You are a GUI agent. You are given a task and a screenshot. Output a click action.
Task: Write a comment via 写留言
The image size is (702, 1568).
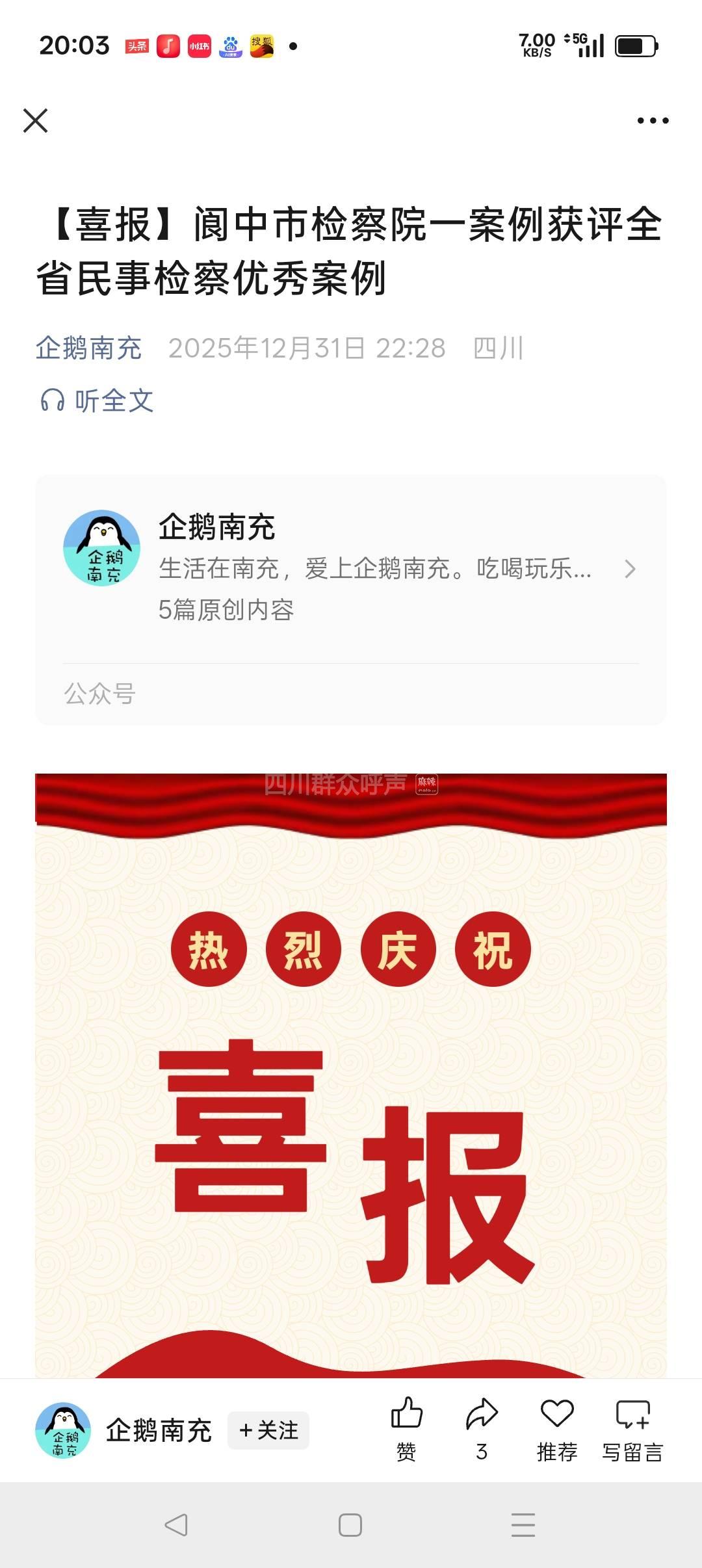coord(632,1427)
